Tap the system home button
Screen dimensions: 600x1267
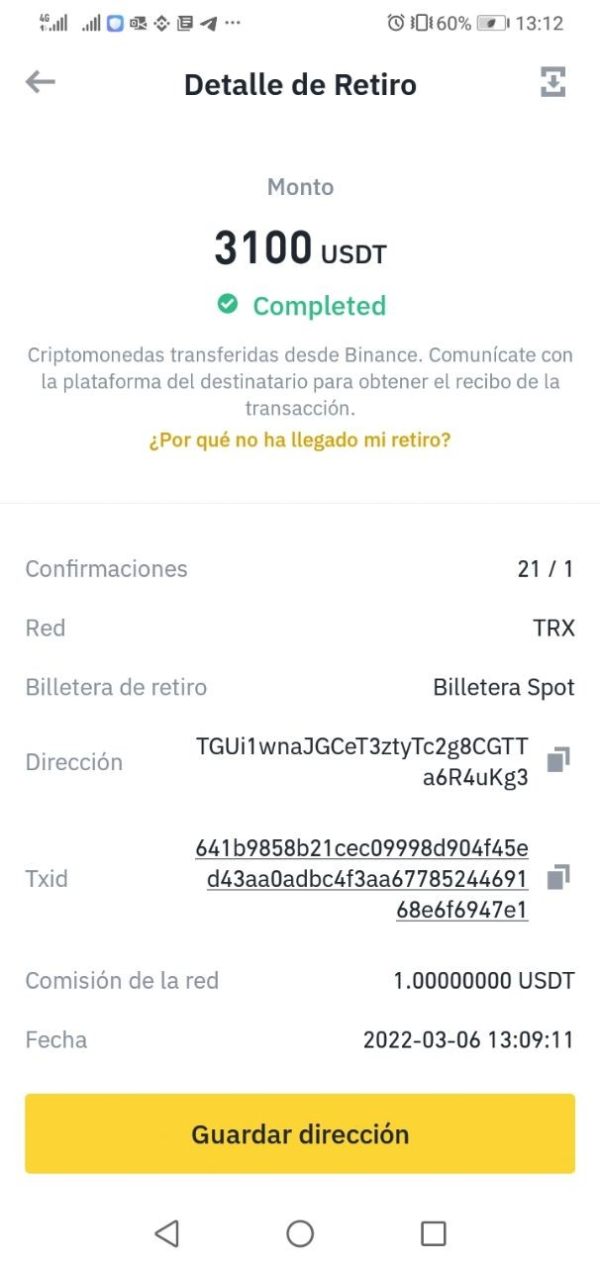300,1233
